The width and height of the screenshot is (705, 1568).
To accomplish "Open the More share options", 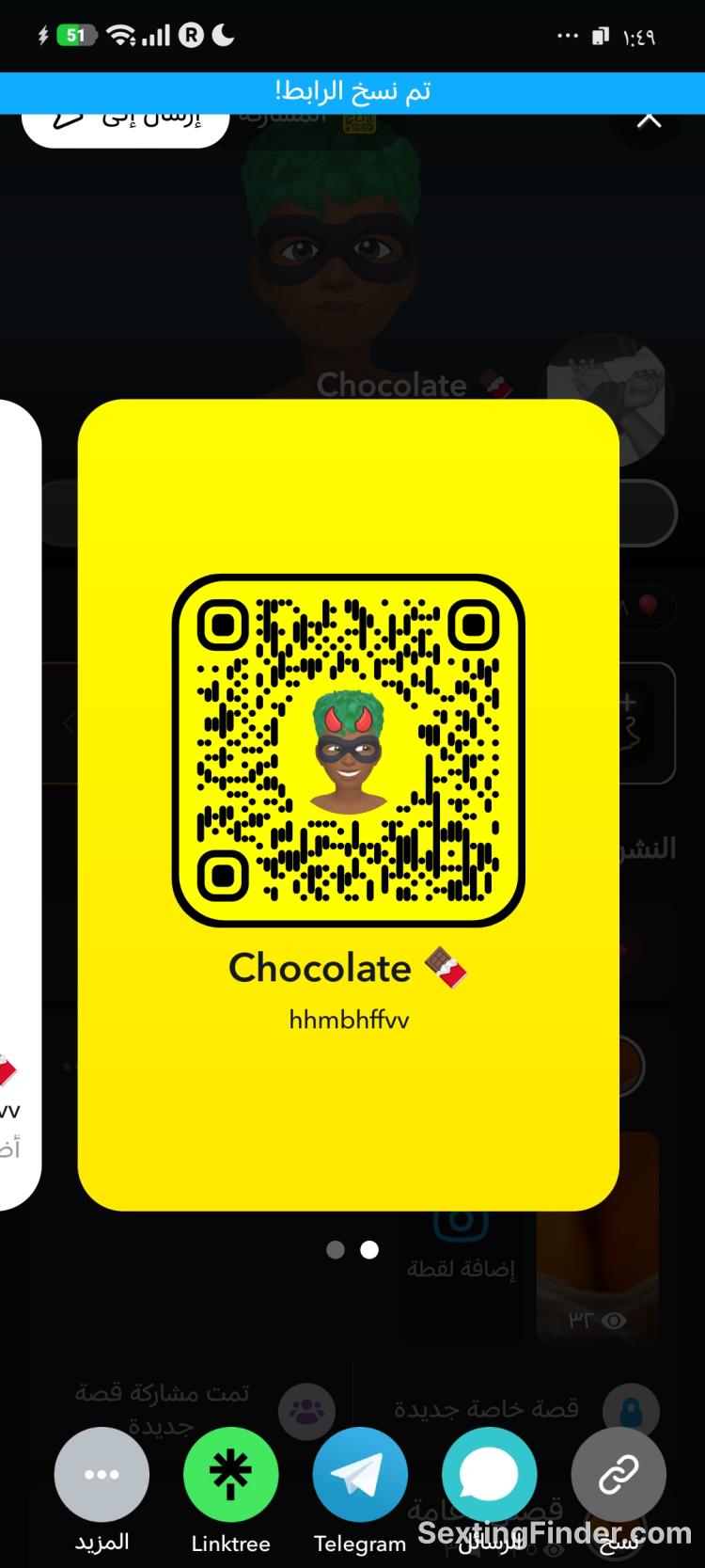I will click(102, 1475).
